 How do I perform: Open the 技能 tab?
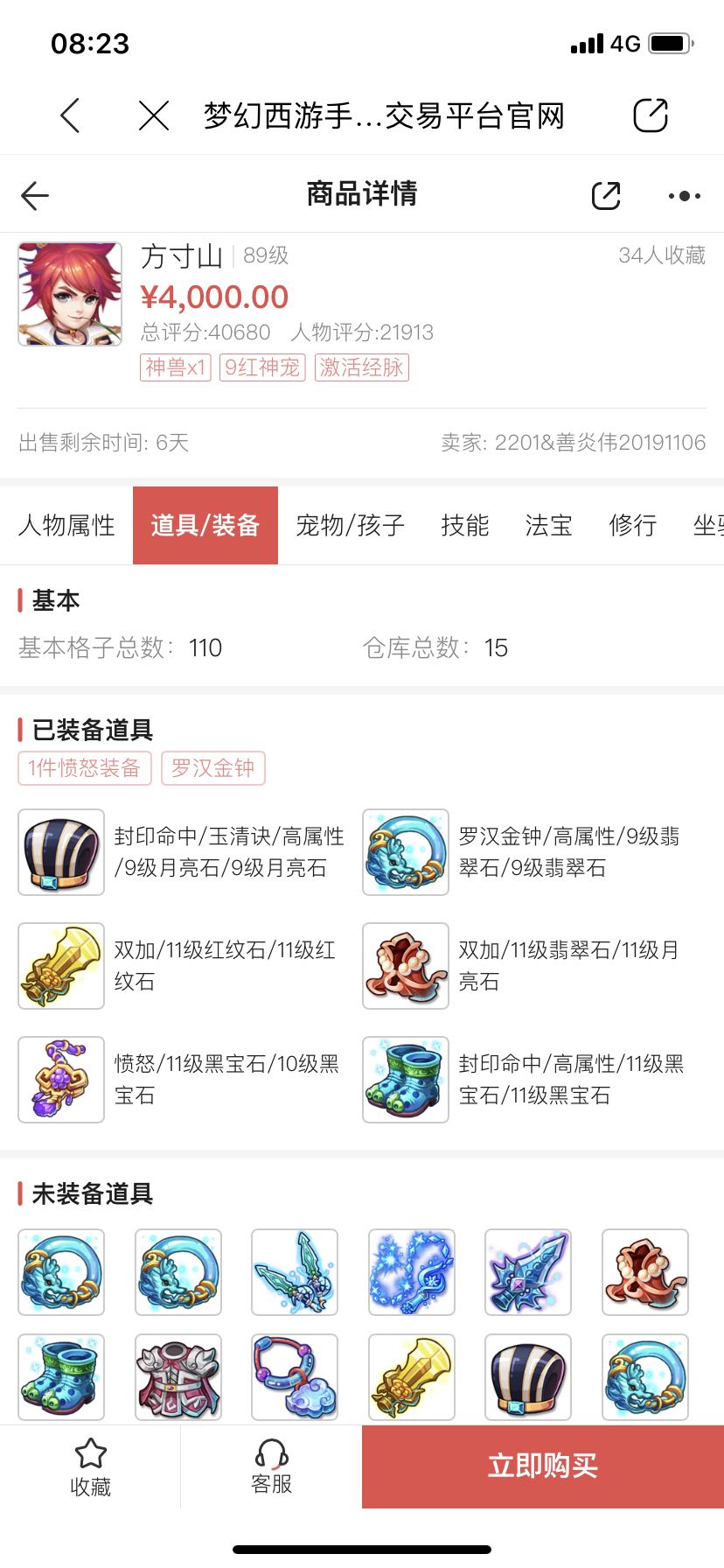tap(464, 525)
